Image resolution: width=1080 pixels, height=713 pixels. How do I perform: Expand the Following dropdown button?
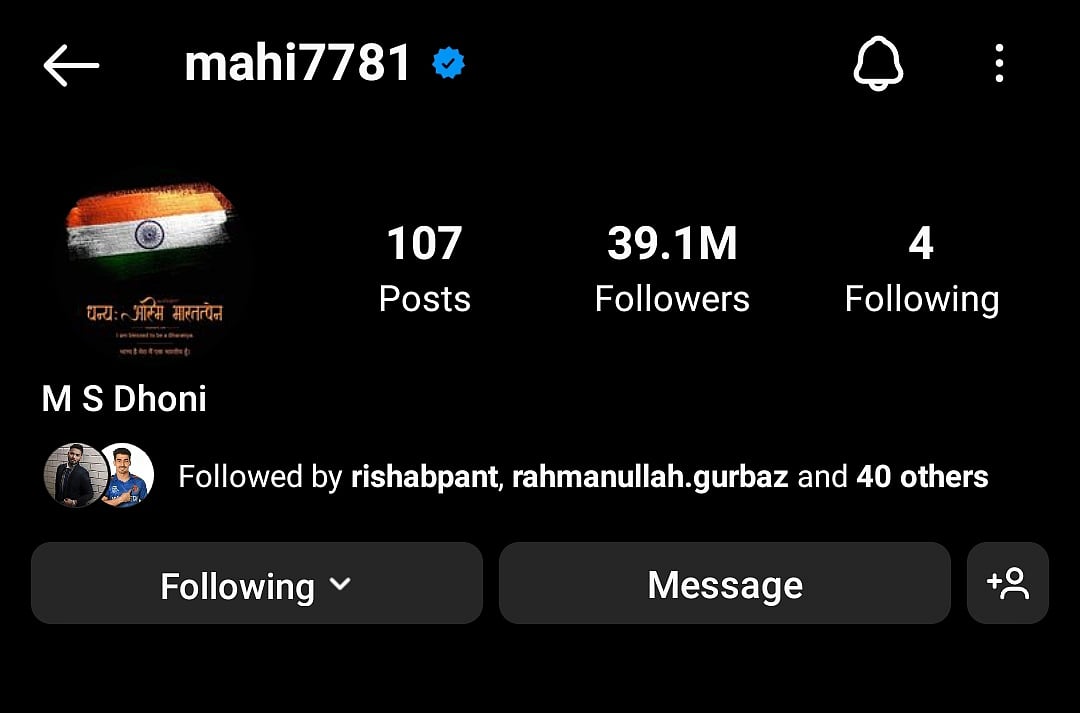coord(256,584)
